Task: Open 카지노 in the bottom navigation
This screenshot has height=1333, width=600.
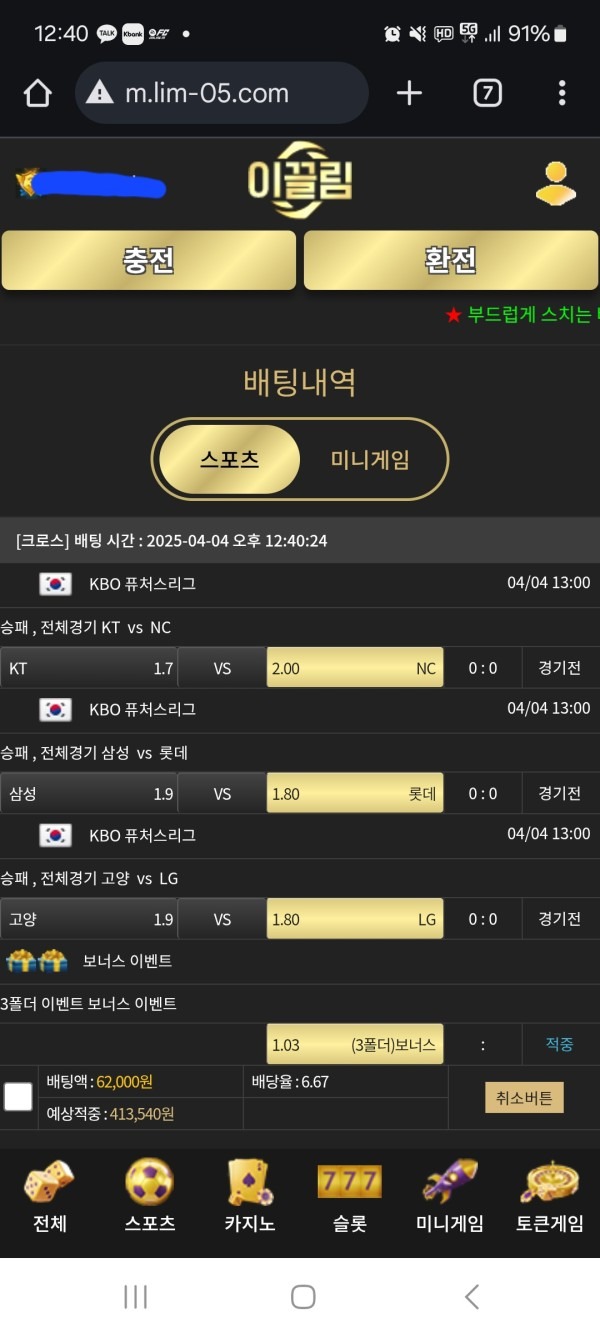Action: (x=250, y=1197)
